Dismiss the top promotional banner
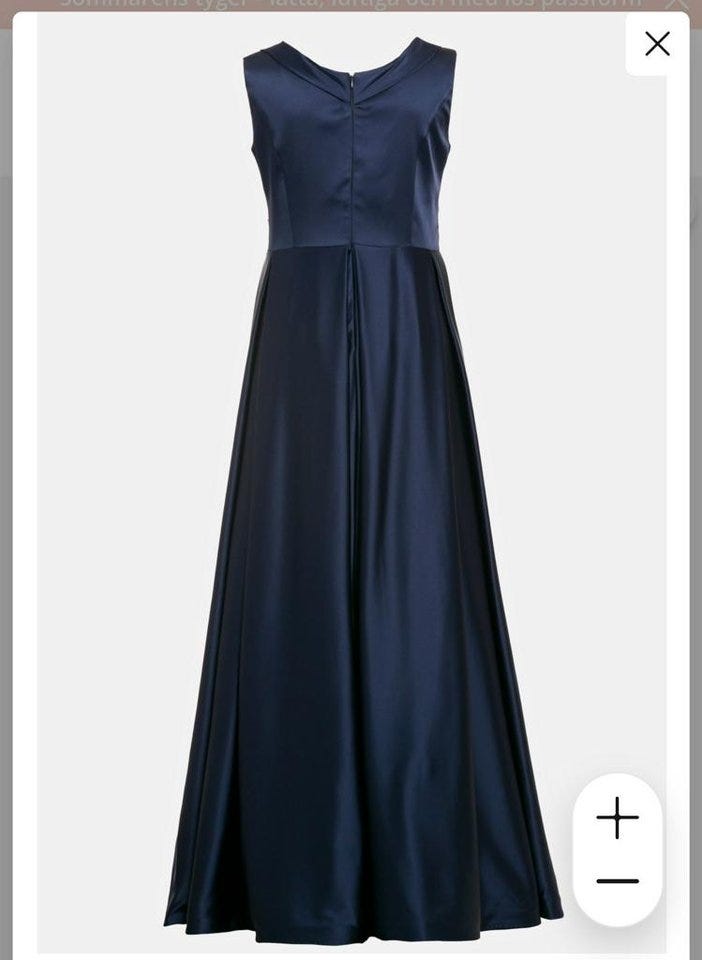Screen dimensions: 702x960 [677, 4]
